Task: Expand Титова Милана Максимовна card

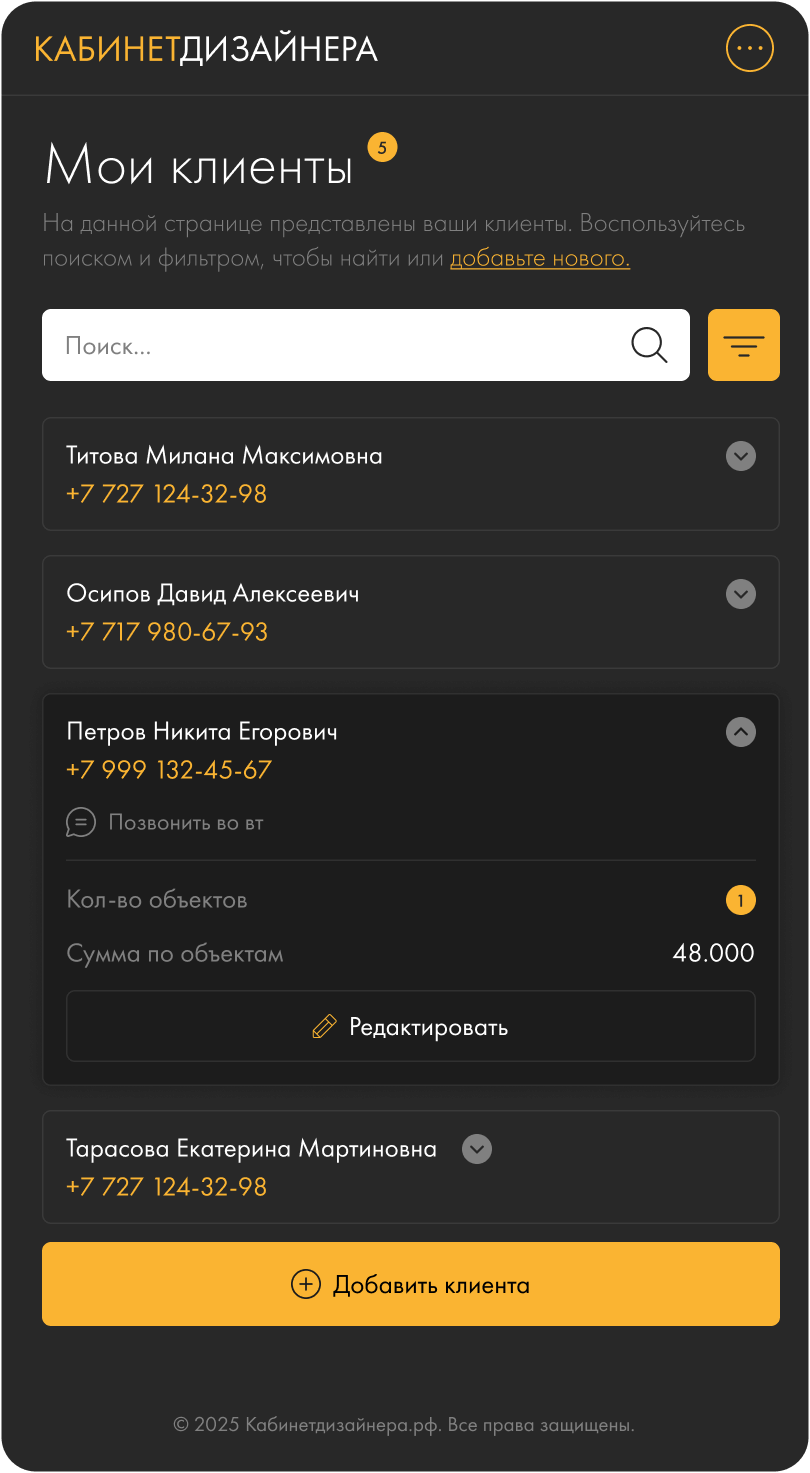Action: coord(740,457)
